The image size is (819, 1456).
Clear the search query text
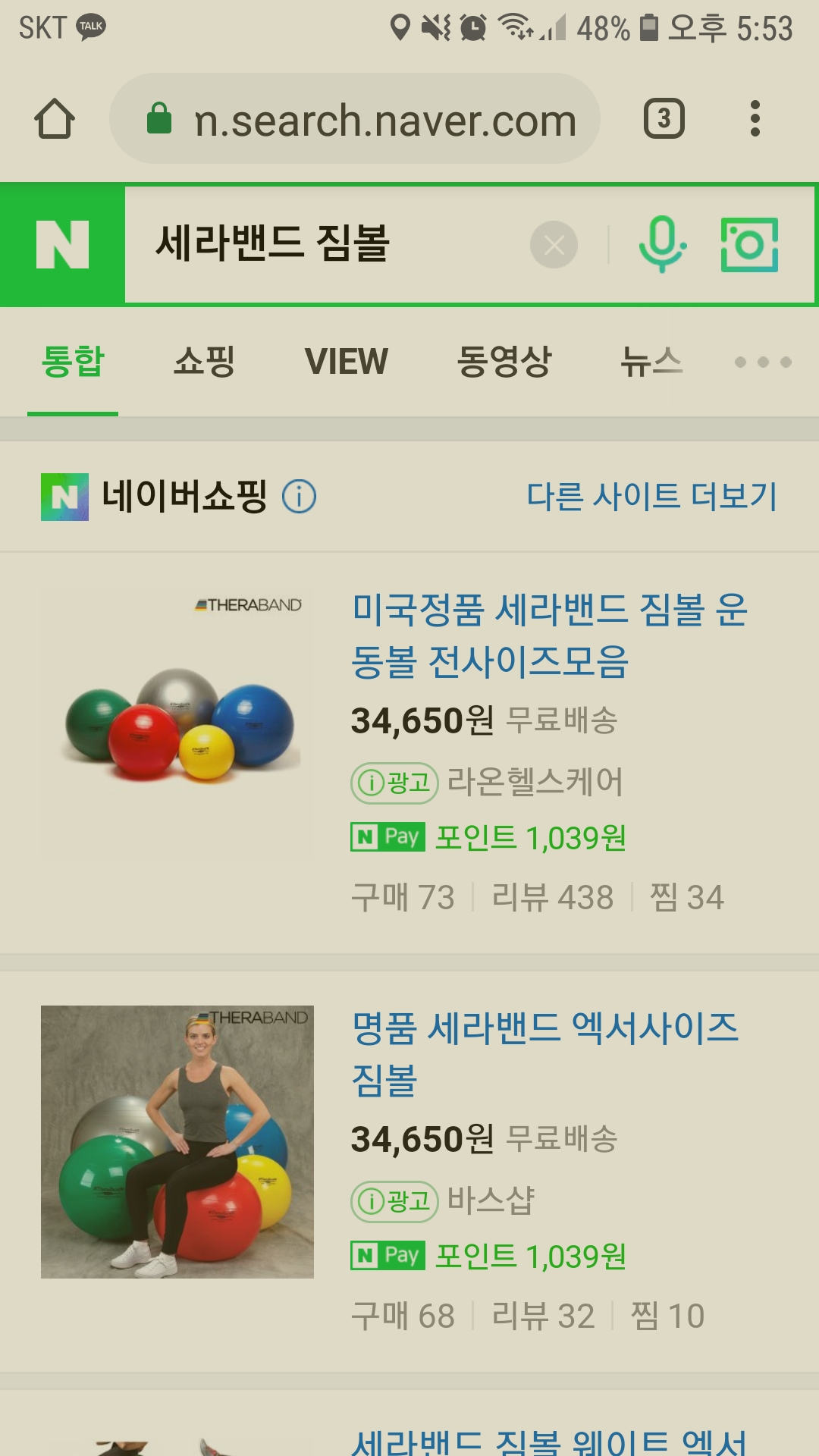point(554,245)
